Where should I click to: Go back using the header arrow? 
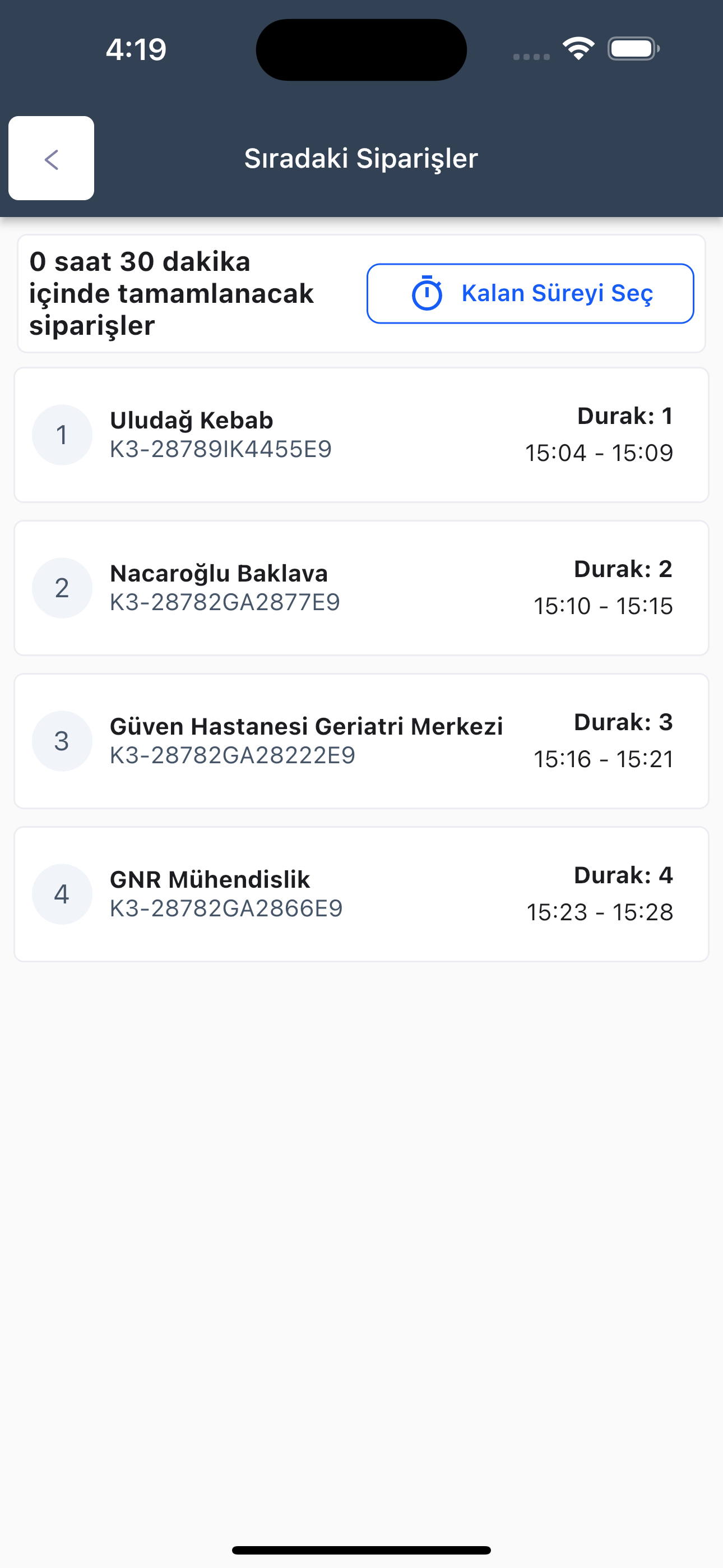[51, 158]
